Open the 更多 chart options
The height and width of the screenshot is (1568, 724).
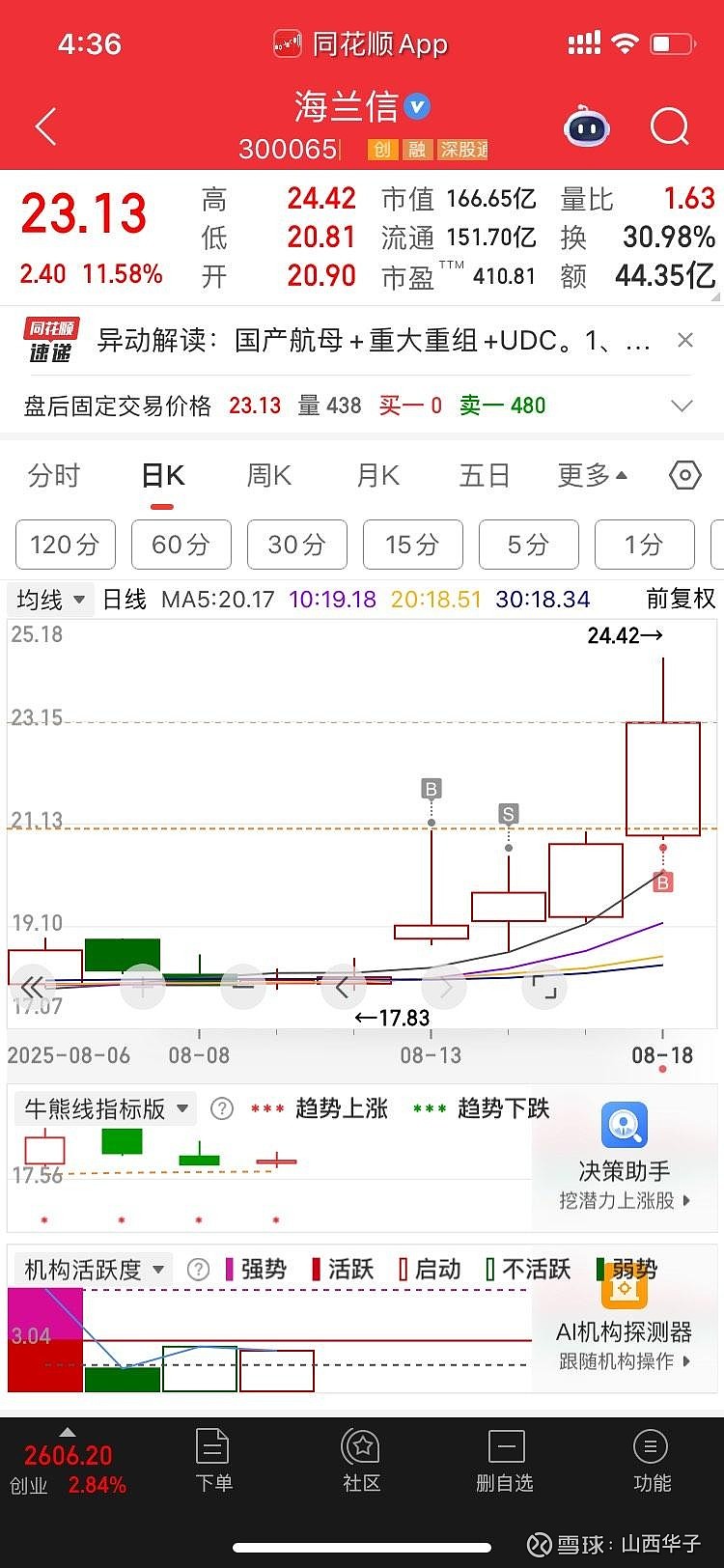(592, 475)
